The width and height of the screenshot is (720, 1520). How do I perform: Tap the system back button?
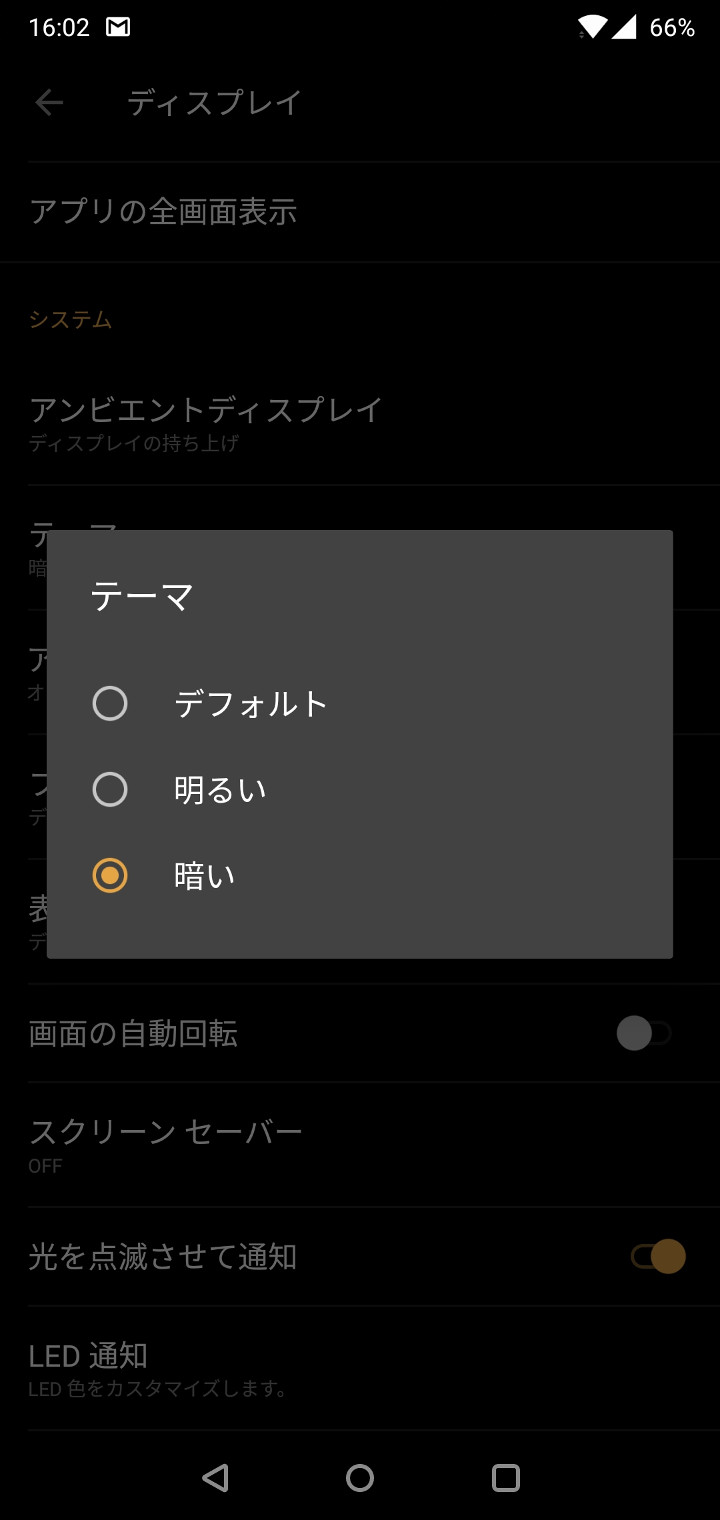(x=215, y=1478)
